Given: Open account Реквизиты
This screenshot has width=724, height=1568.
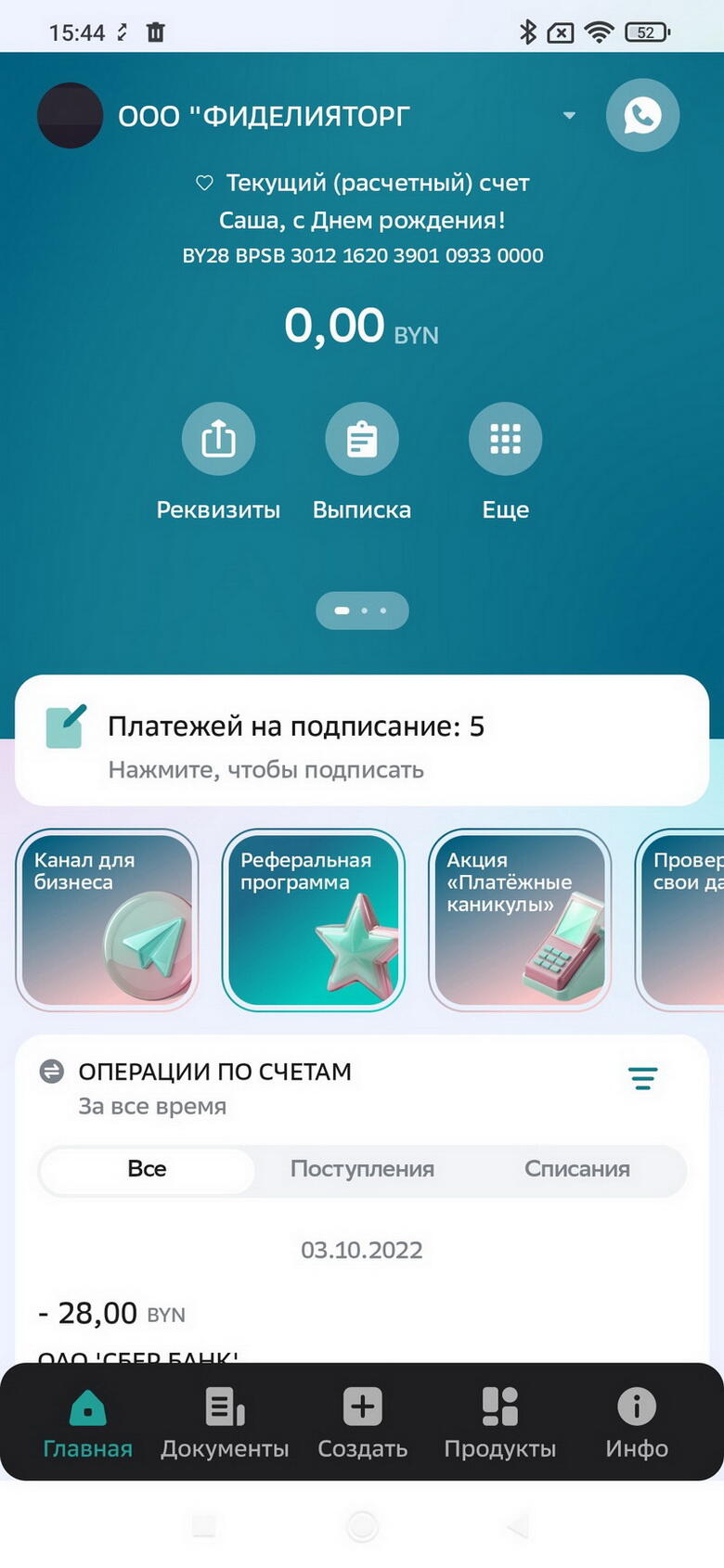Looking at the screenshot, I should tap(218, 439).
